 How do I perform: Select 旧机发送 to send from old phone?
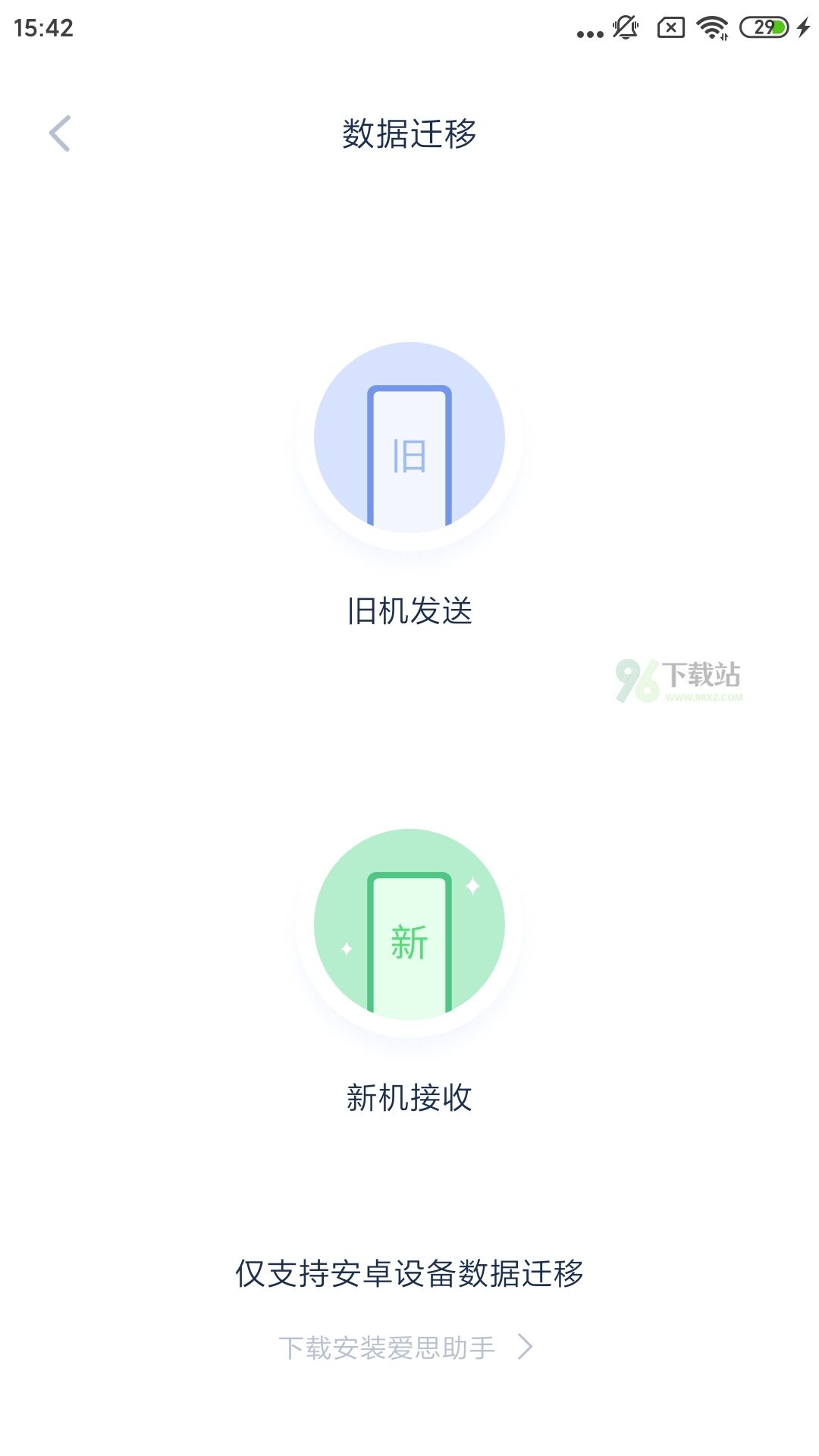409,438
